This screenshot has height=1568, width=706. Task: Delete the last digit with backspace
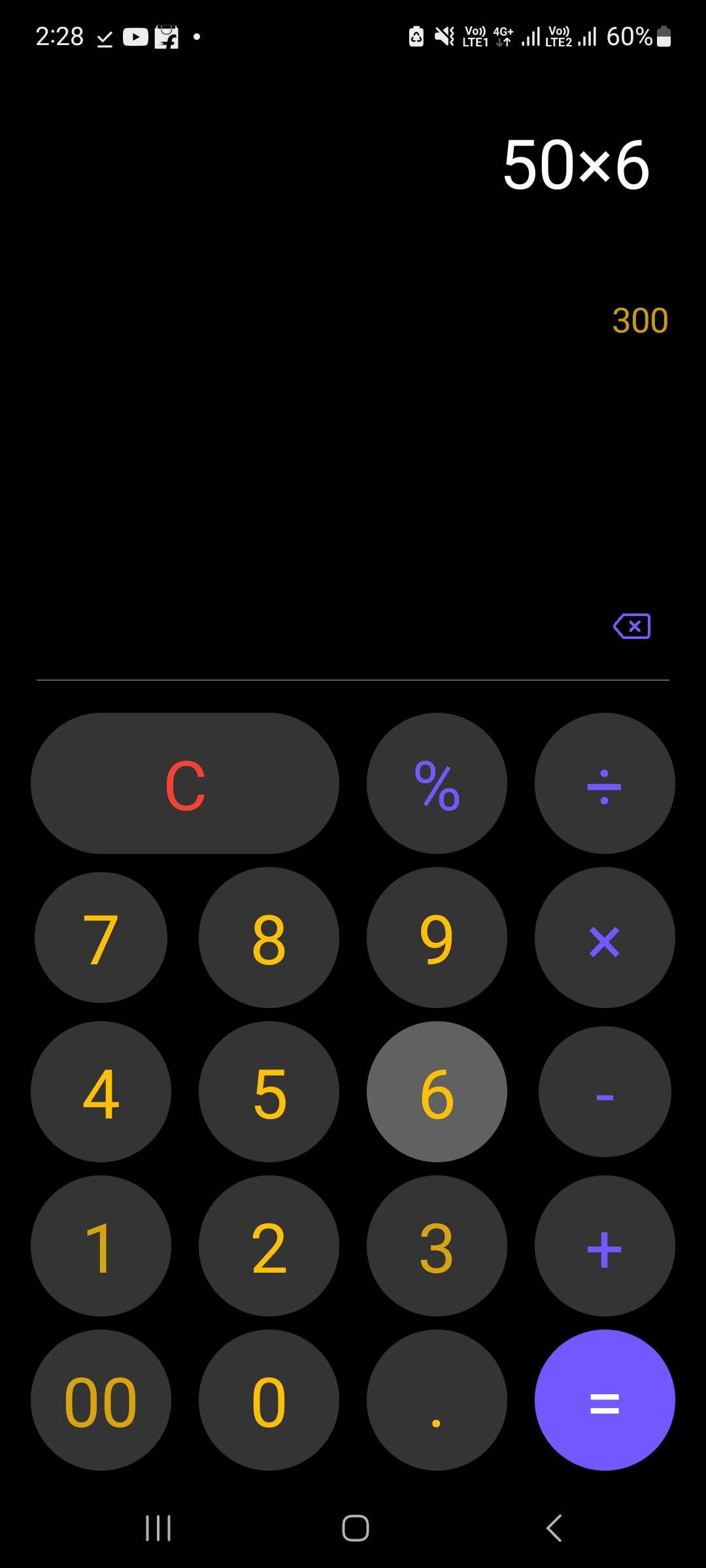(631, 626)
